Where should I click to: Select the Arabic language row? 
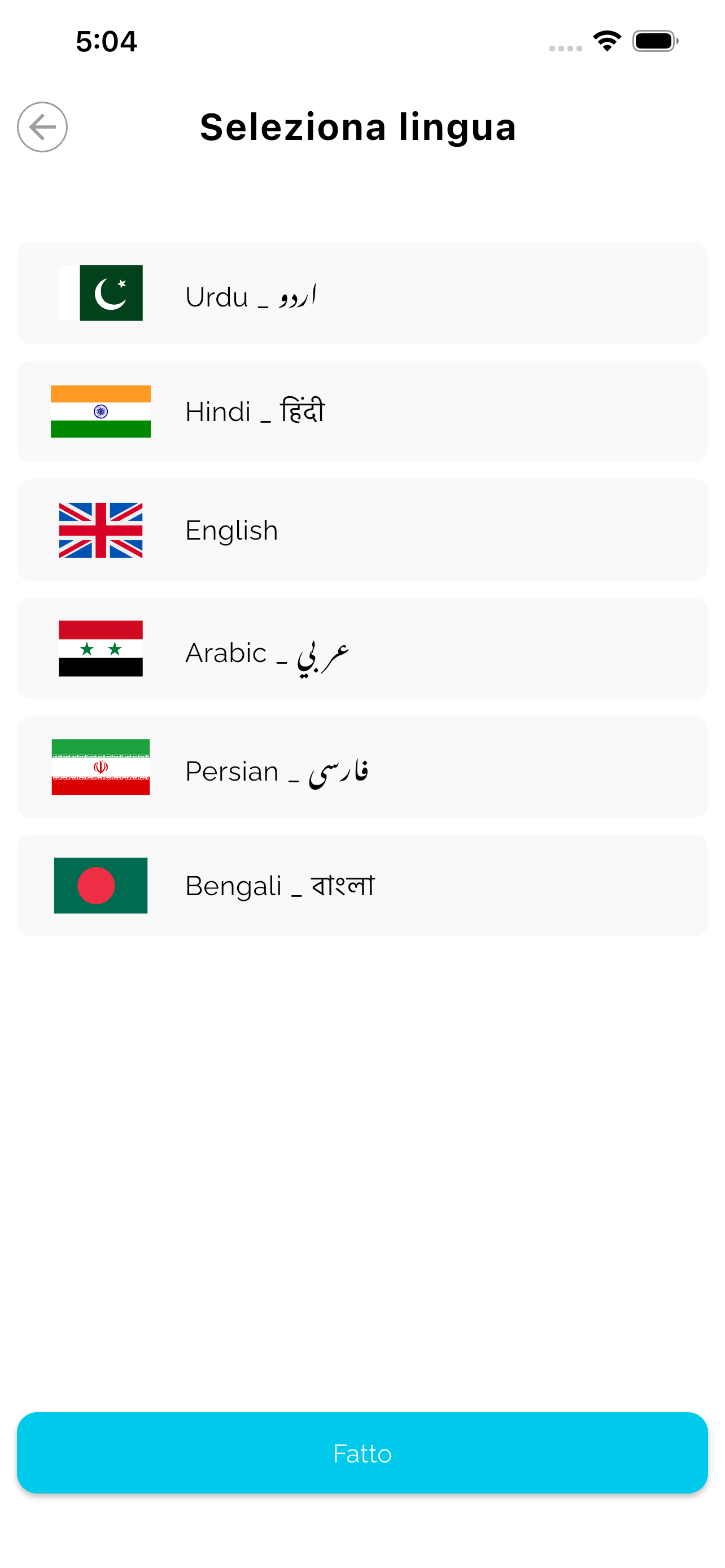361,649
